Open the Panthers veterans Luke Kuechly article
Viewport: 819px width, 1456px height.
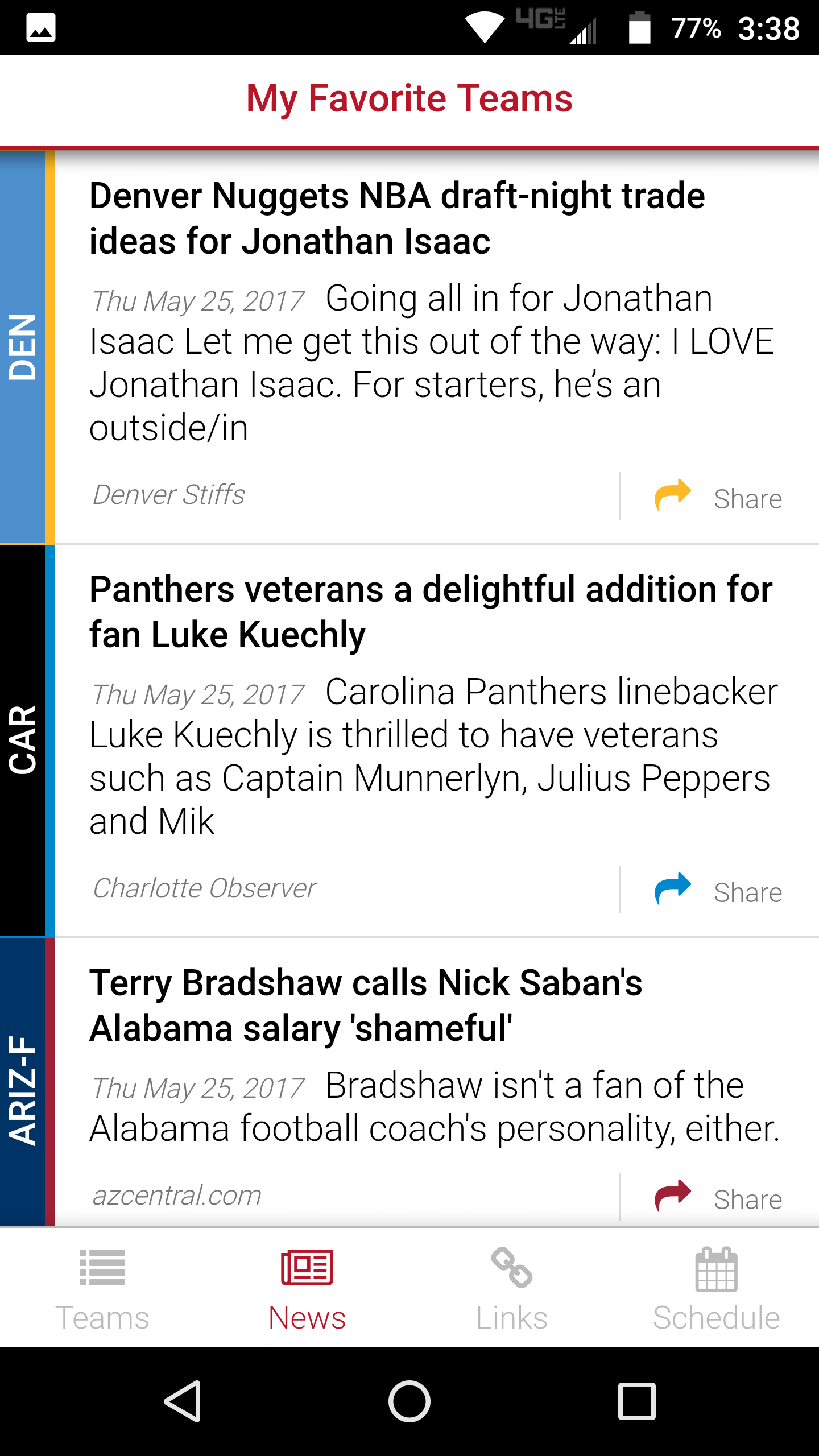point(431,612)
